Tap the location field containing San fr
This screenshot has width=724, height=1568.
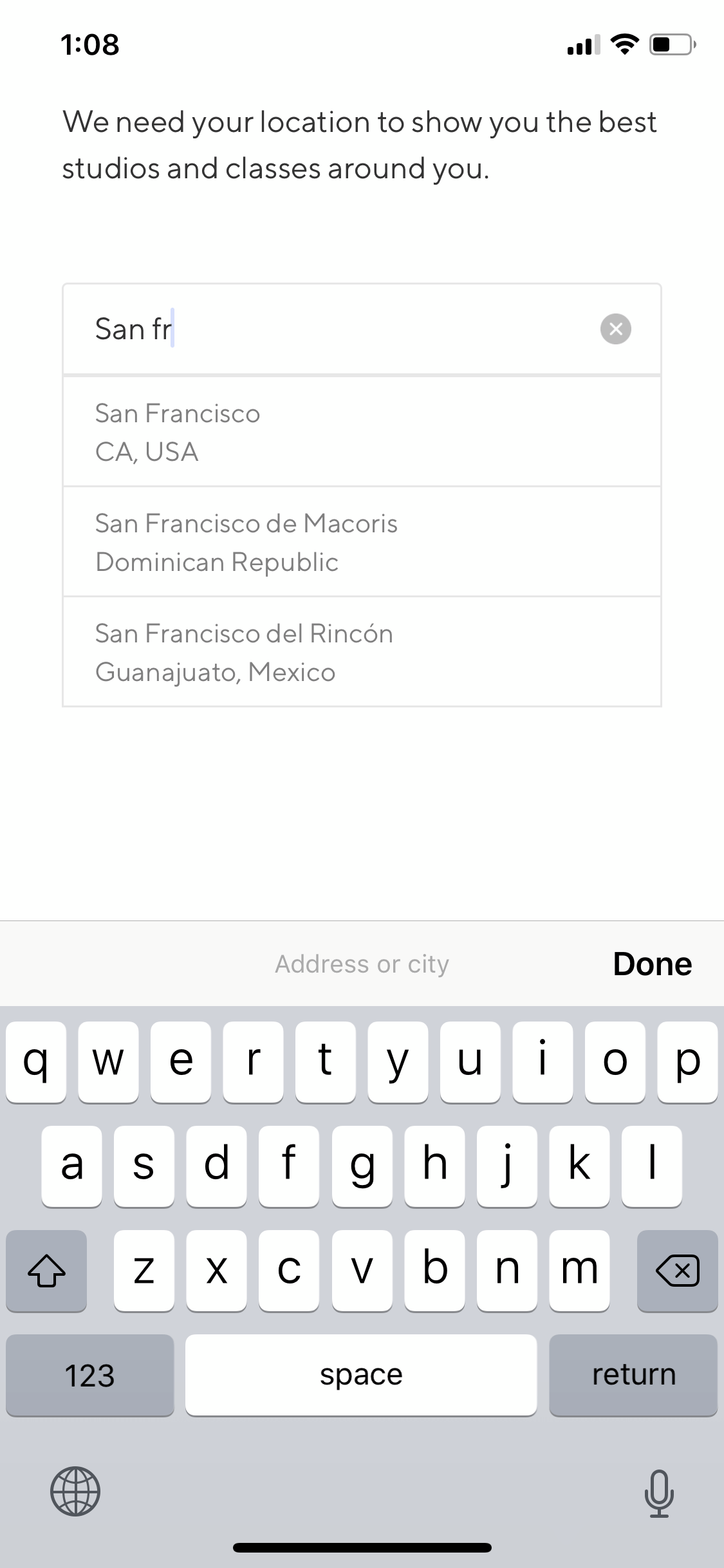[362, 329]
